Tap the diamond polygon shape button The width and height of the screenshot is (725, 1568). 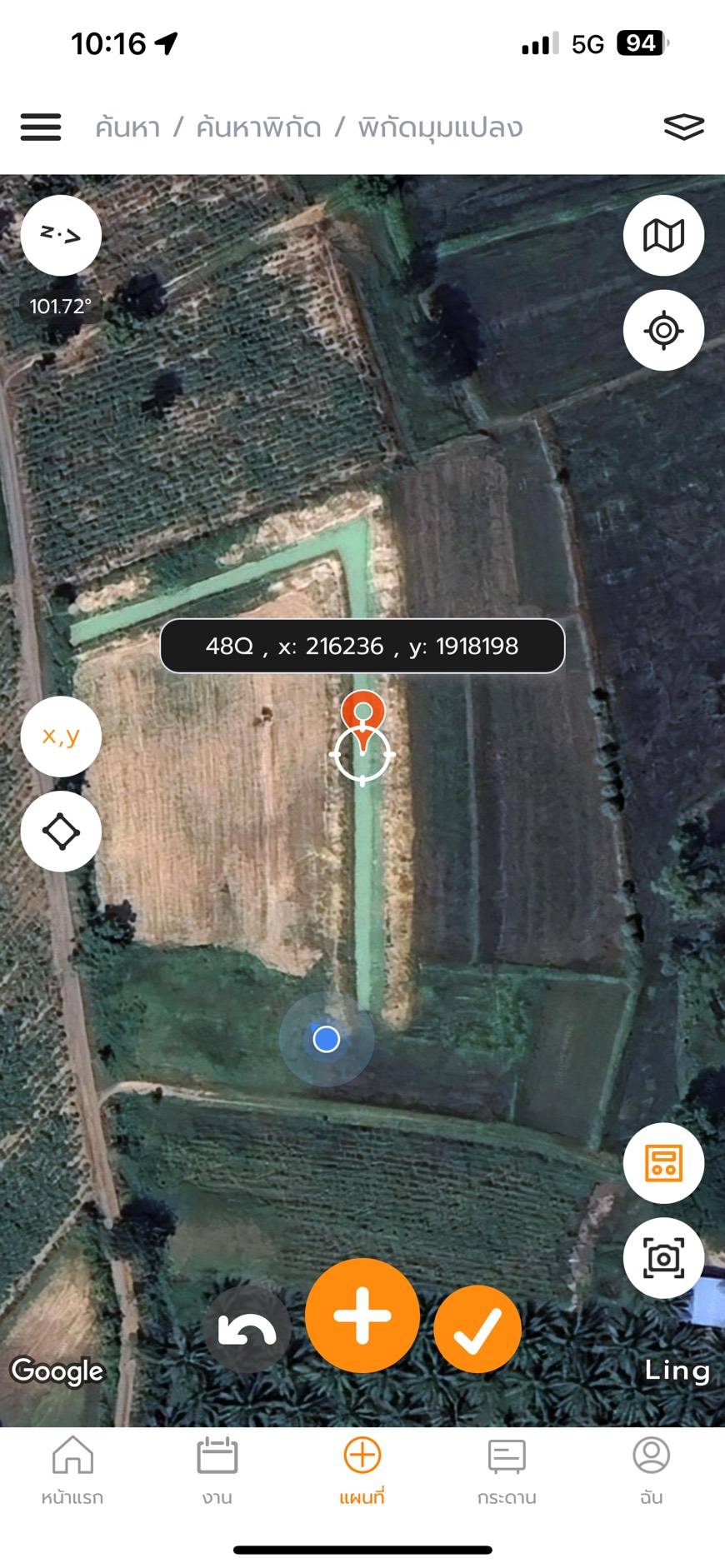tap(61, 831)
